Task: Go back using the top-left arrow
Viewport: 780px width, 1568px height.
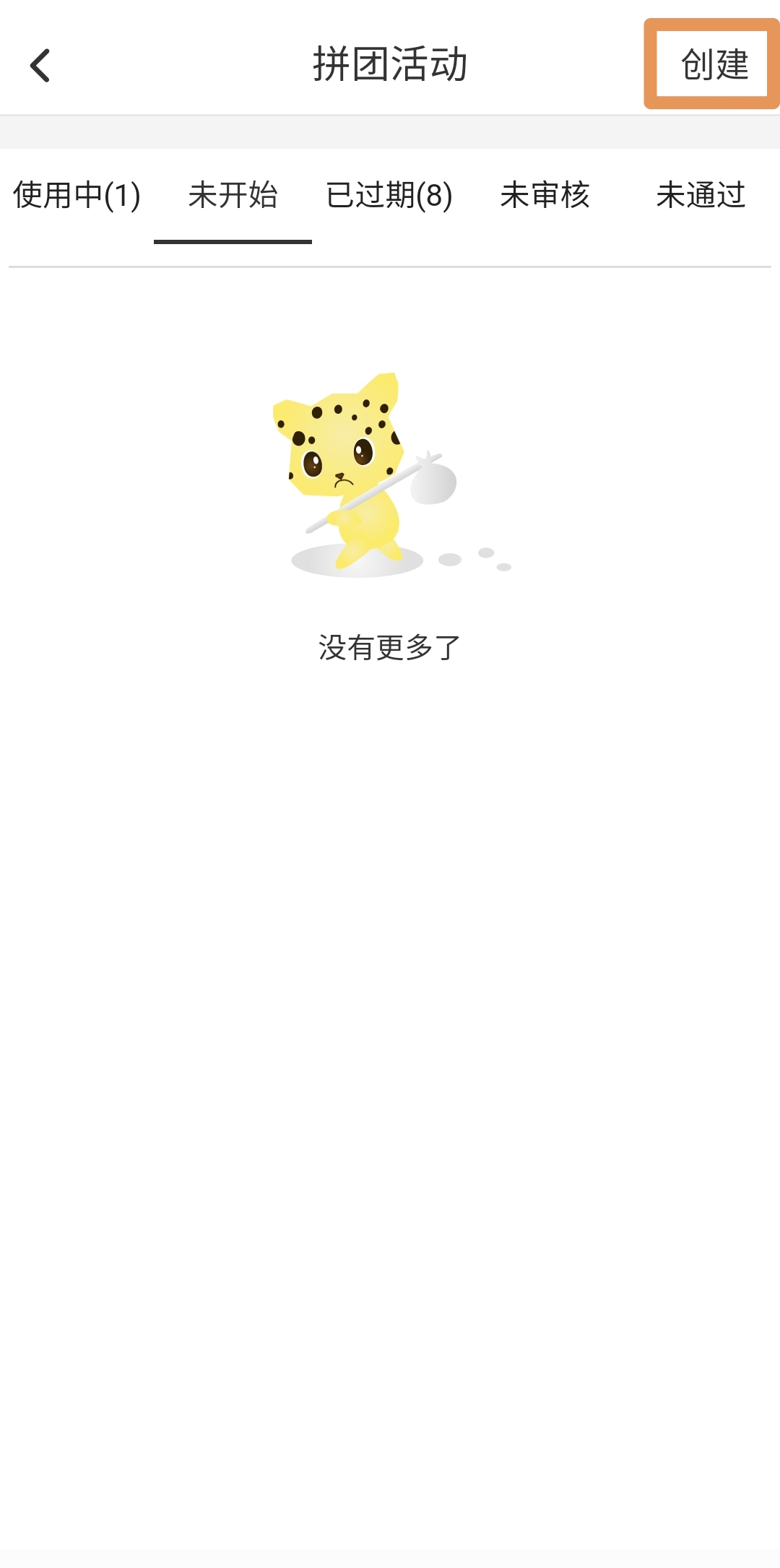Action: (40, 65)
